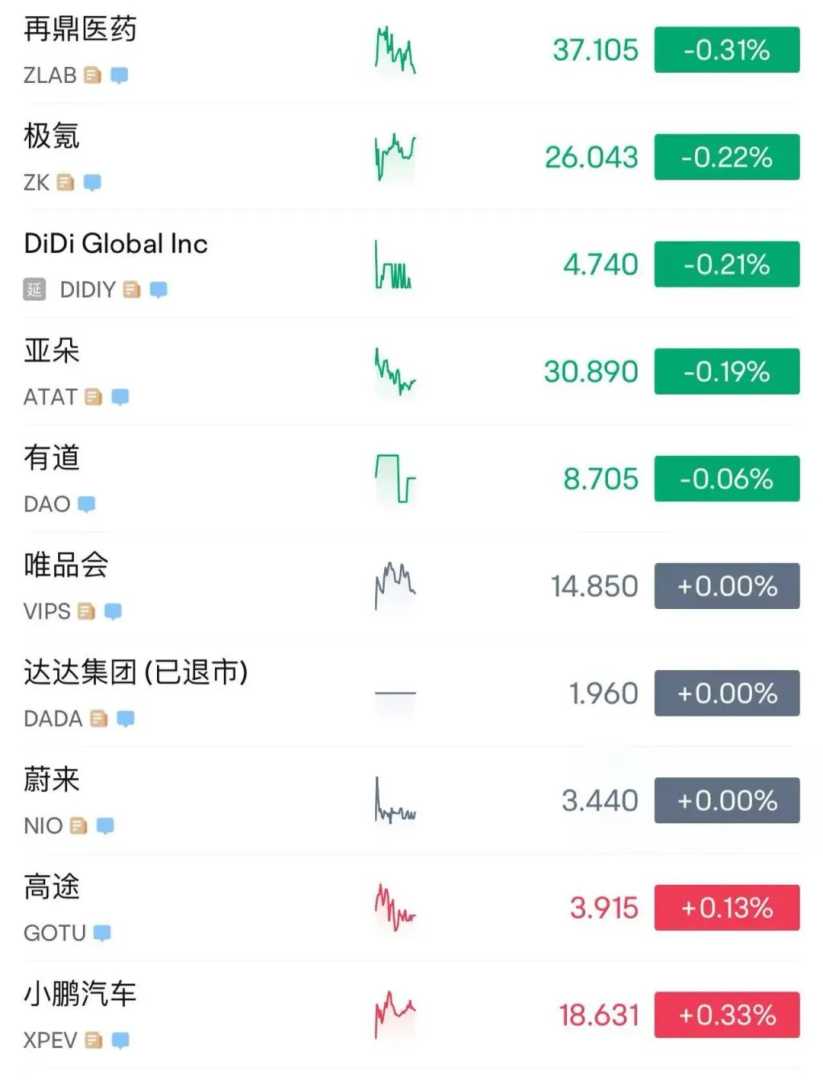Tap the +0.33% change badge for 小鹏汽车
The image size is (823, 1080).
727,1015
